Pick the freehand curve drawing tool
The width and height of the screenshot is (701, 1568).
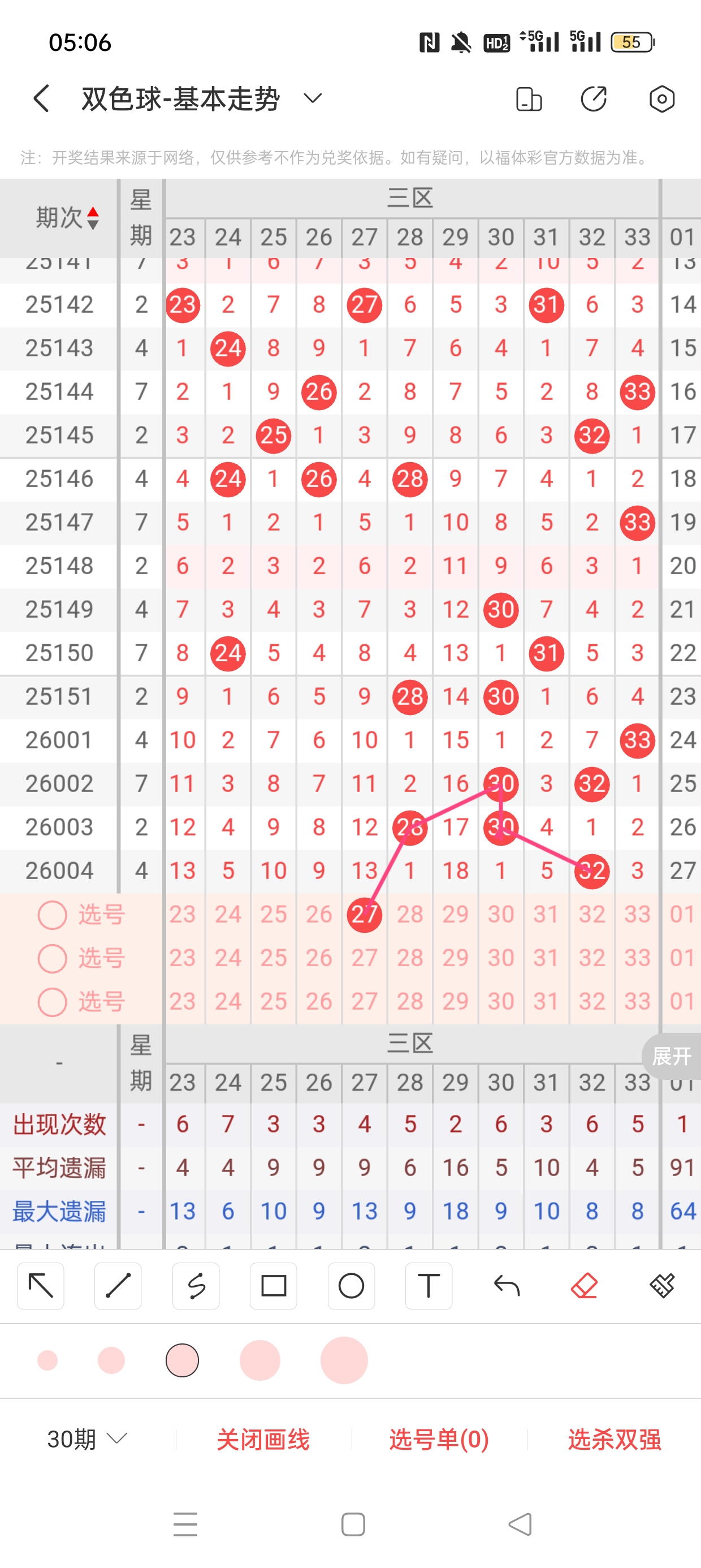(x=196, y=1286)
